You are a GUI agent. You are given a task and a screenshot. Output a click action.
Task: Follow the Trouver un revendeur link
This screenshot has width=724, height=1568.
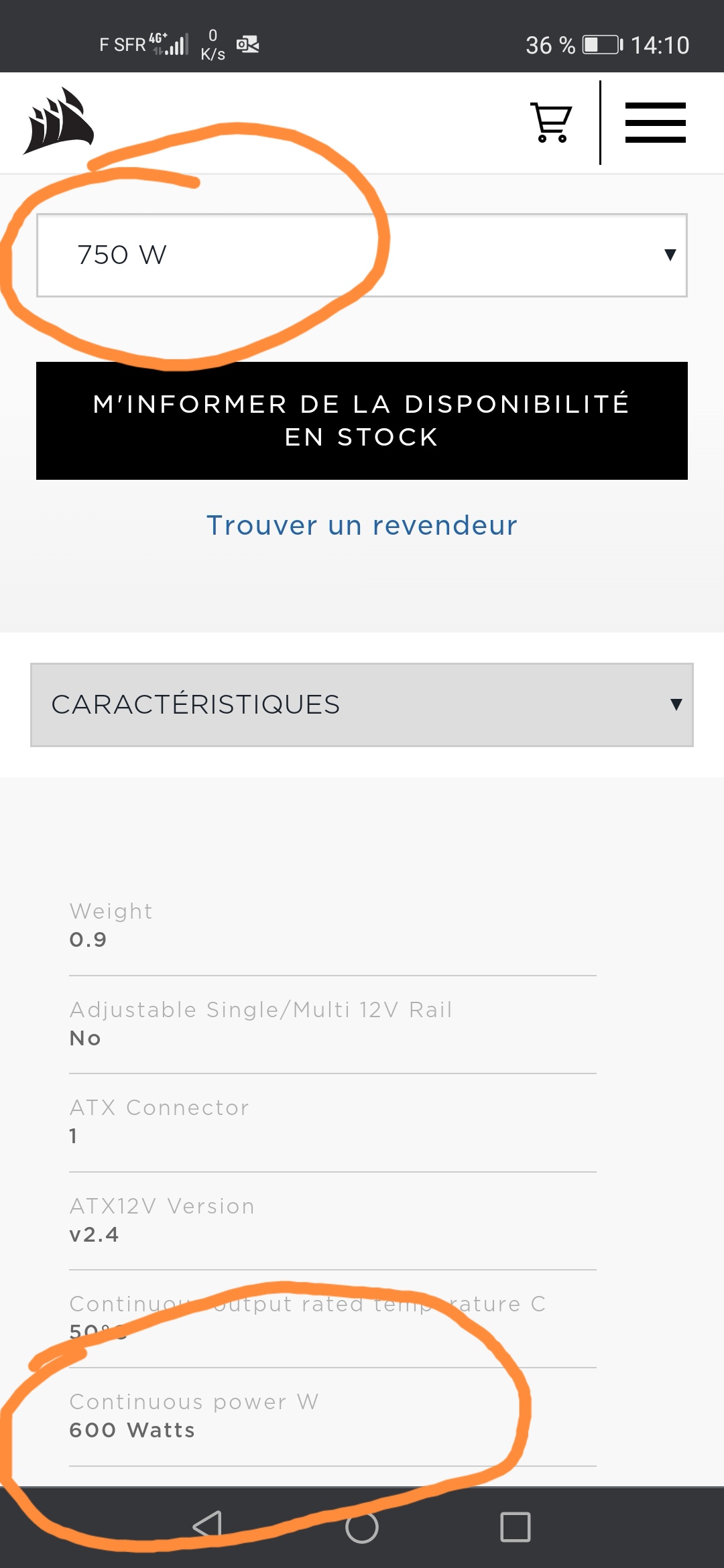click(x=362, y=525)
